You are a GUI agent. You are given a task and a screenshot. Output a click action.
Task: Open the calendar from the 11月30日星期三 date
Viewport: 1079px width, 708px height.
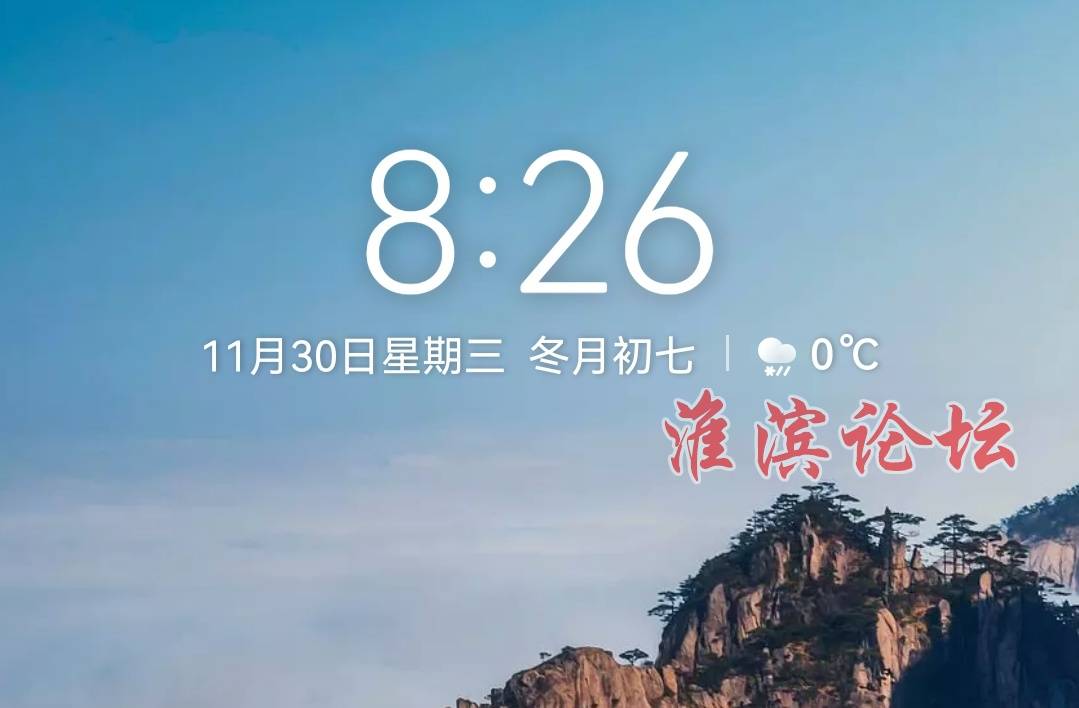coord(353,356)
